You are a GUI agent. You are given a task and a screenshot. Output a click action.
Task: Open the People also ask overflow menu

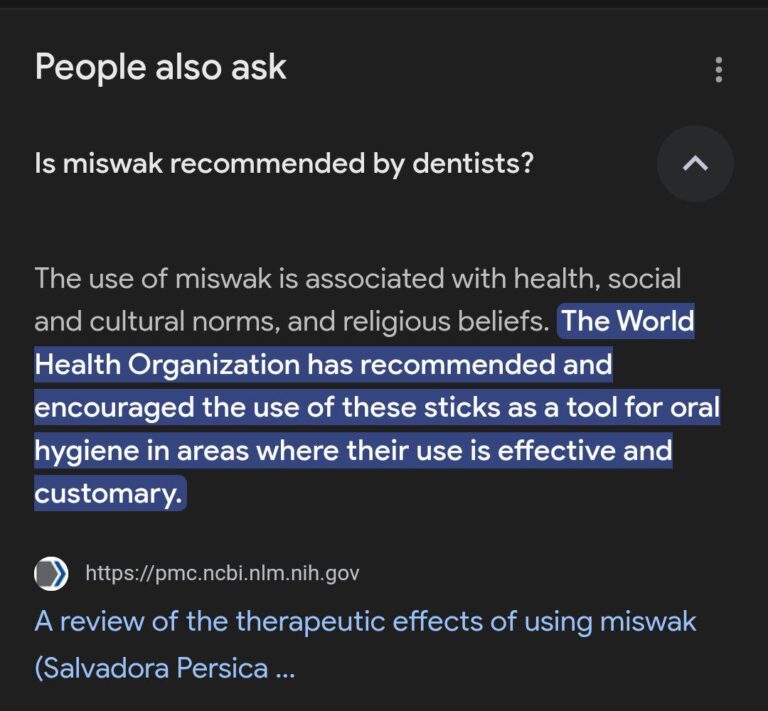click(718, 69)
